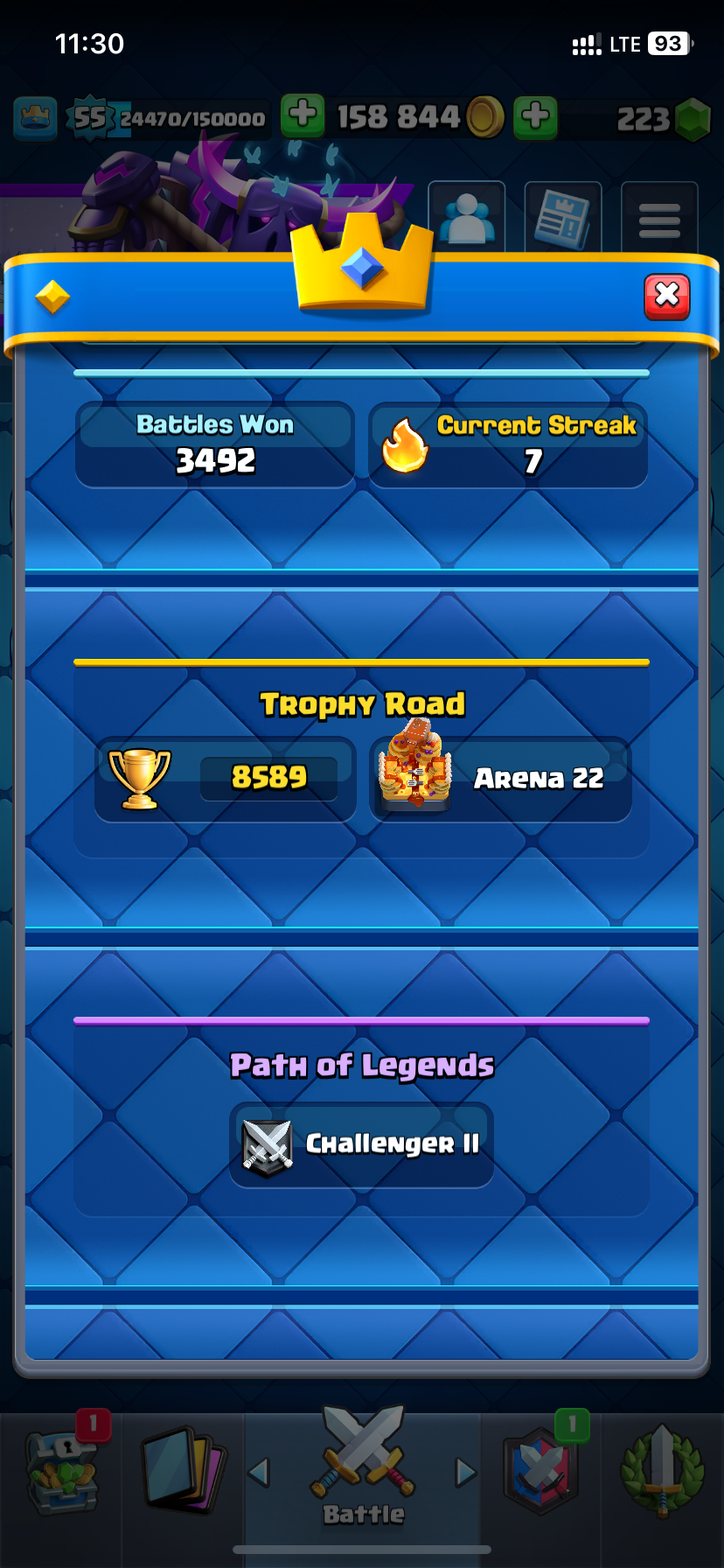This screenshot has height=1568, width=724.
Task: Open the news feed icon
Action: tap(563, 218)
